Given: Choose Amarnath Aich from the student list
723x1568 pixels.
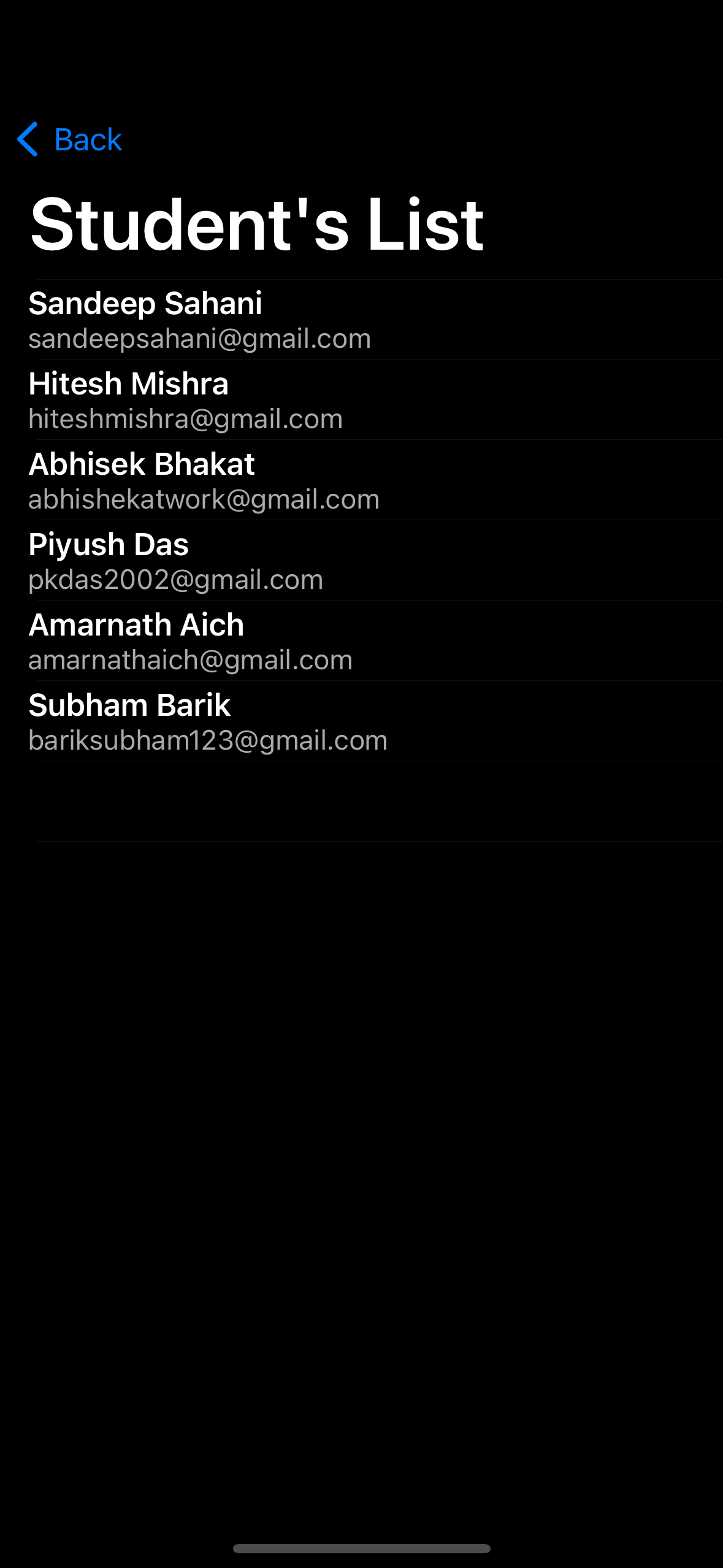Looking at the screenshot, I should (x=190, y=641).
